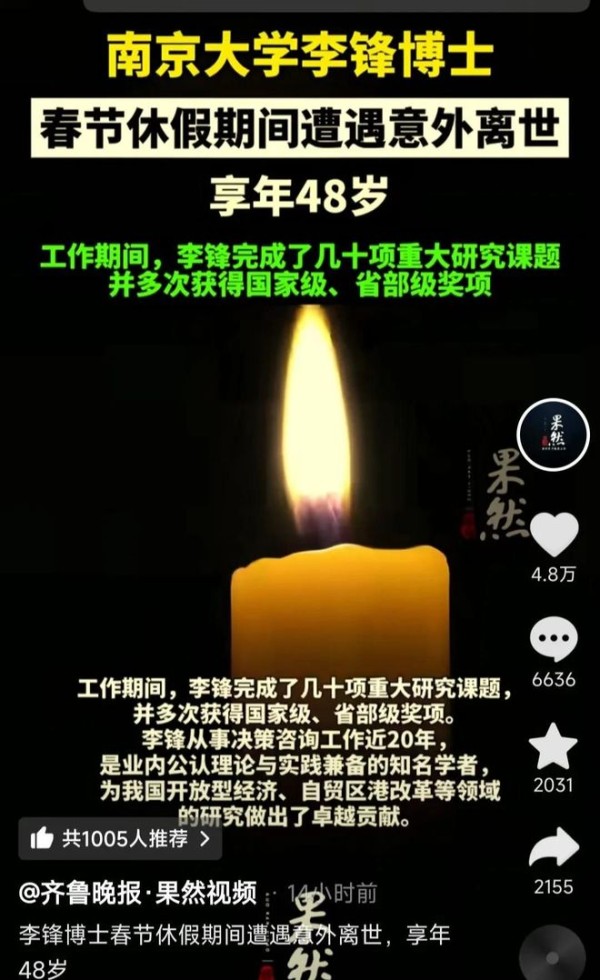Open the 果然 creator avatar

coord(553,434)
